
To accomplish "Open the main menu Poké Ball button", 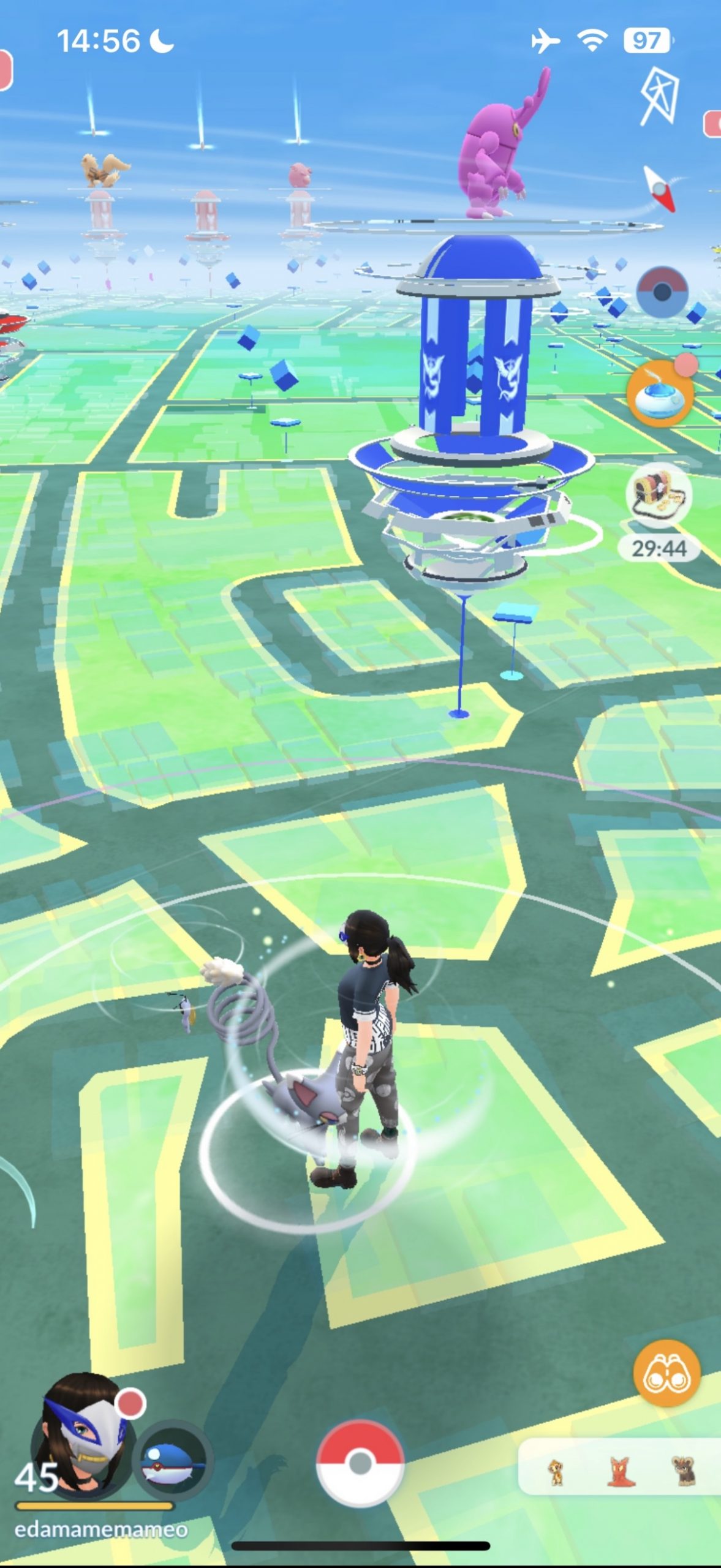I will pos(360,1463).
